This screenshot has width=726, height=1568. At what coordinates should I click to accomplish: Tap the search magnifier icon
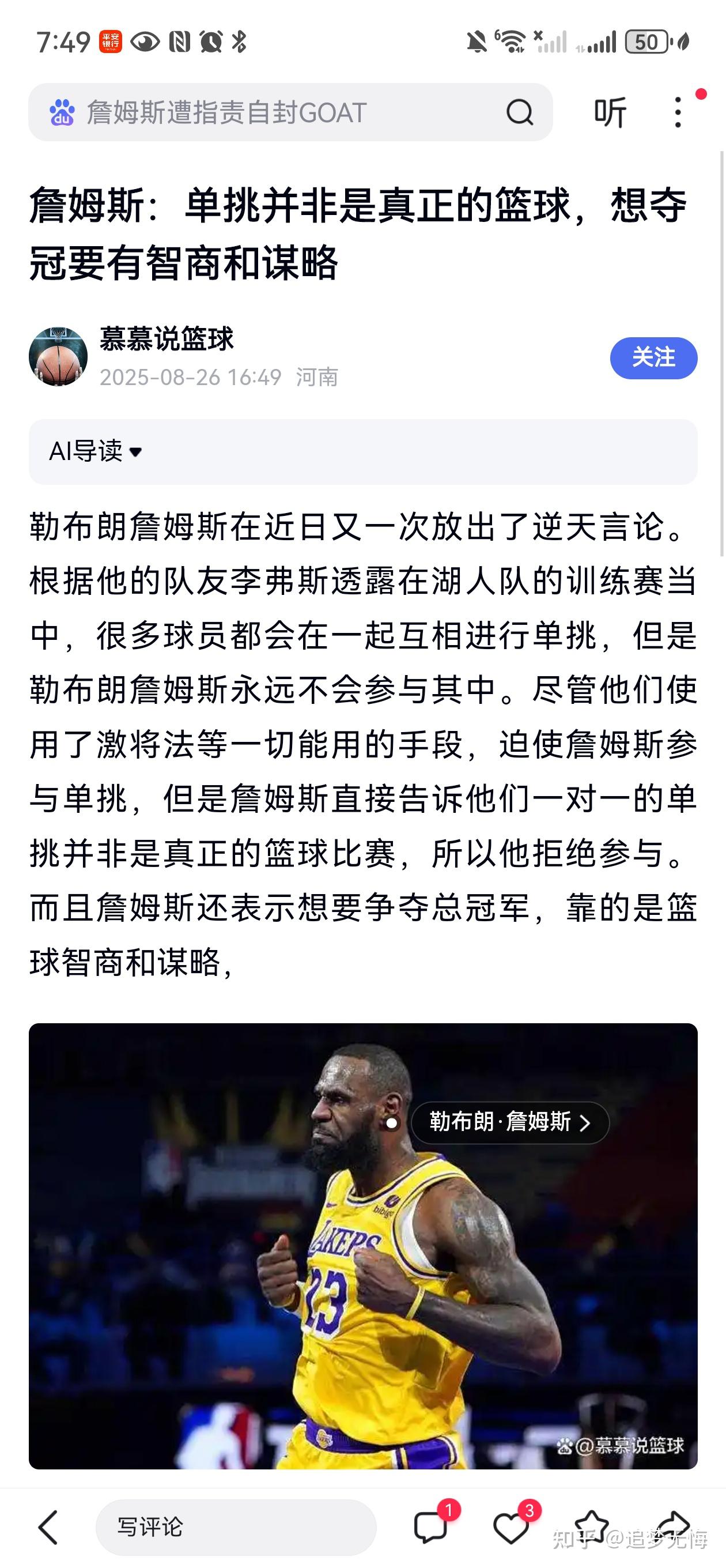(x=520, y=112)
